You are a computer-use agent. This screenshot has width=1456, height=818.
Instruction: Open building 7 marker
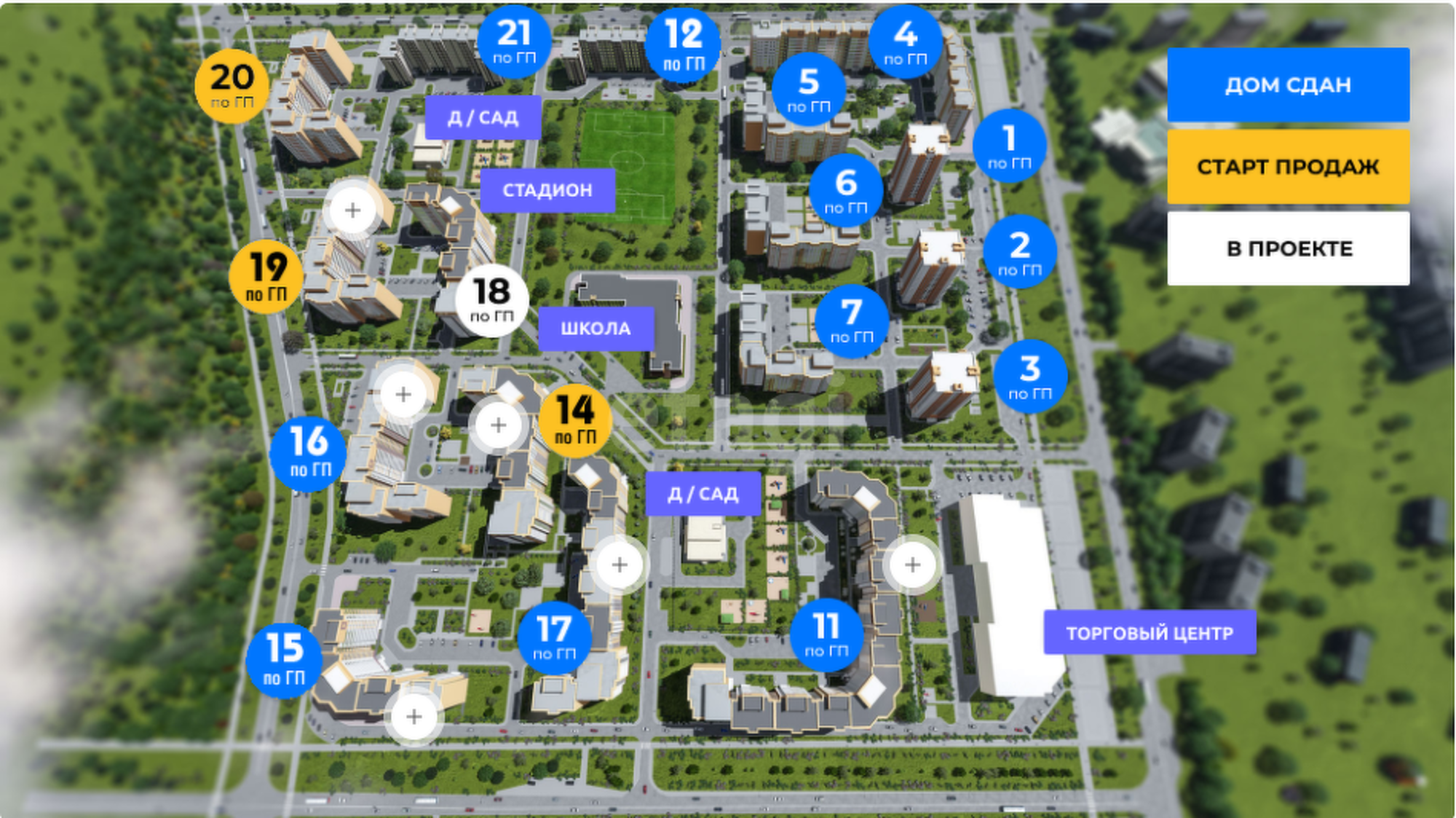click(x=852, y=320)
